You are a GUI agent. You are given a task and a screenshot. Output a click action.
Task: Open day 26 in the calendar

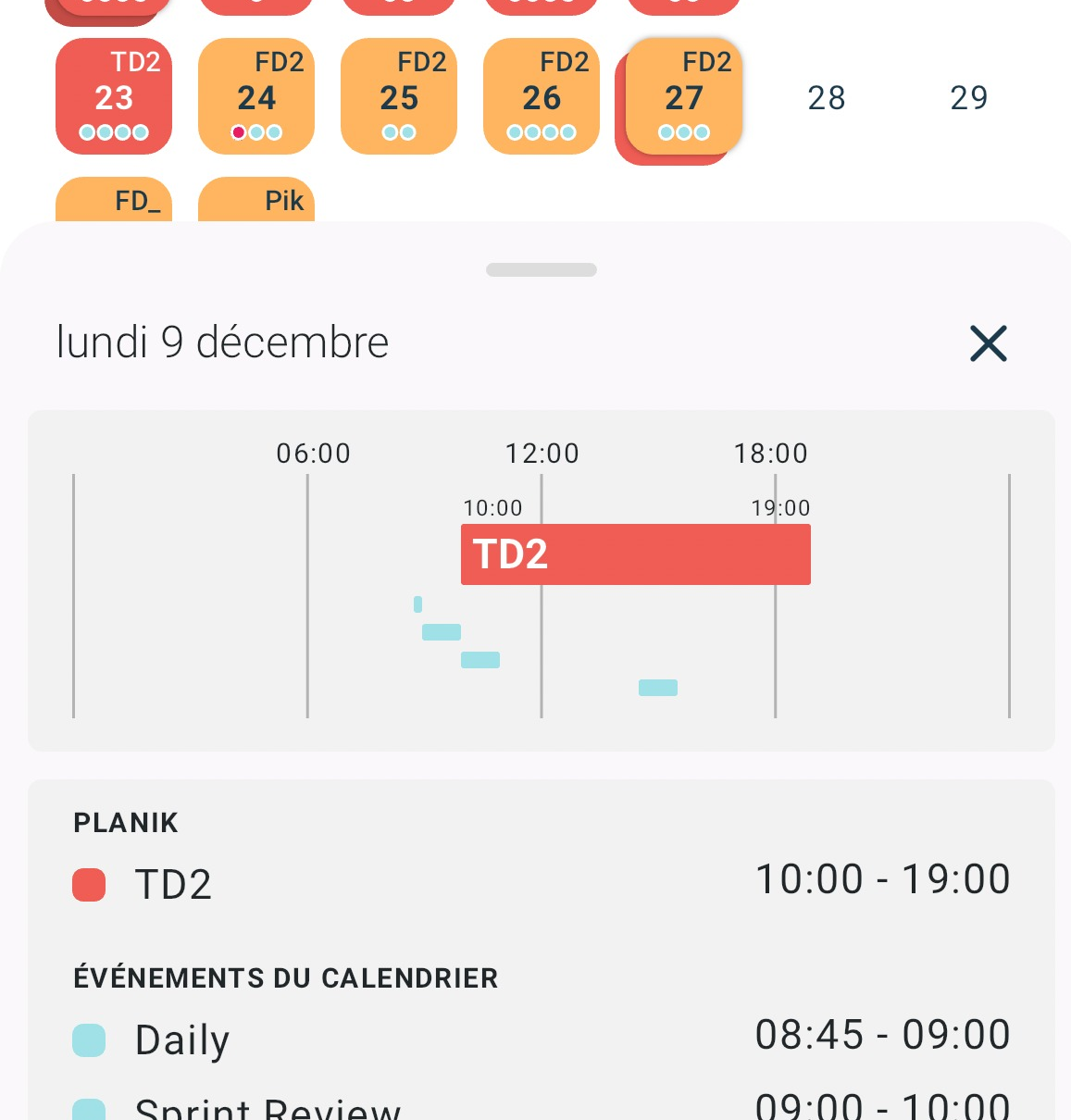click(542, 96)
